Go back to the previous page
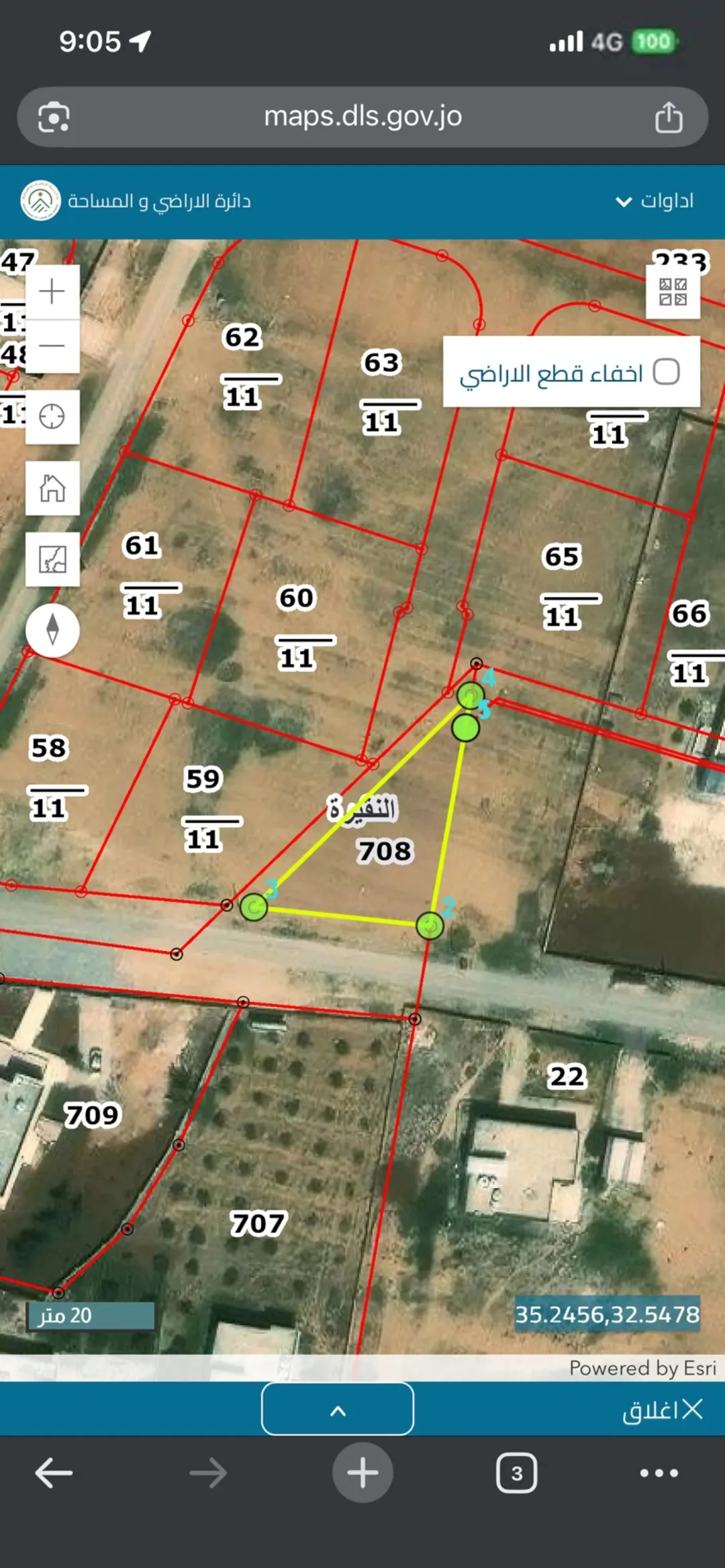Viewport: 725px width, 1568px height. [54, 1473]
